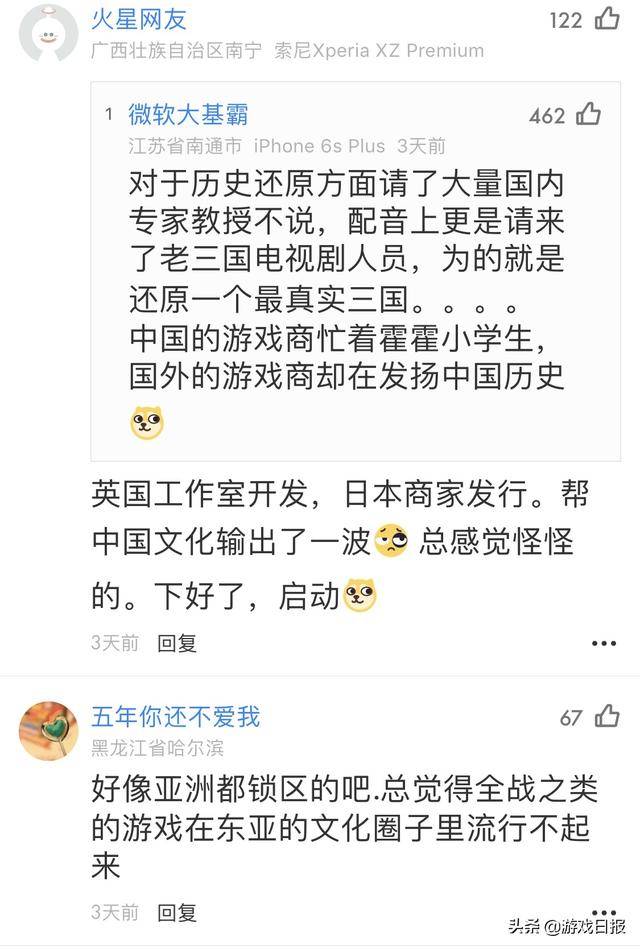View 微软大基霸's profile
Viewport: 640px width, 949px height.
188,114
